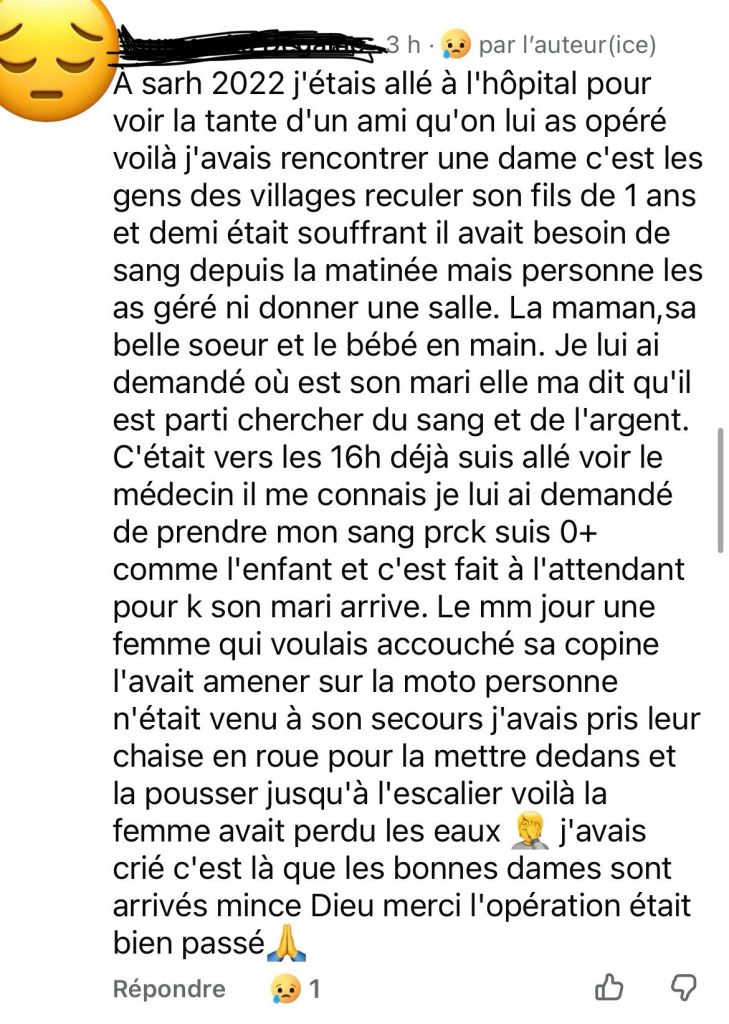Viewport: 729px width, 1024px height.
Task: Open the sad reaction count
Action: click(x=295, y=989)
